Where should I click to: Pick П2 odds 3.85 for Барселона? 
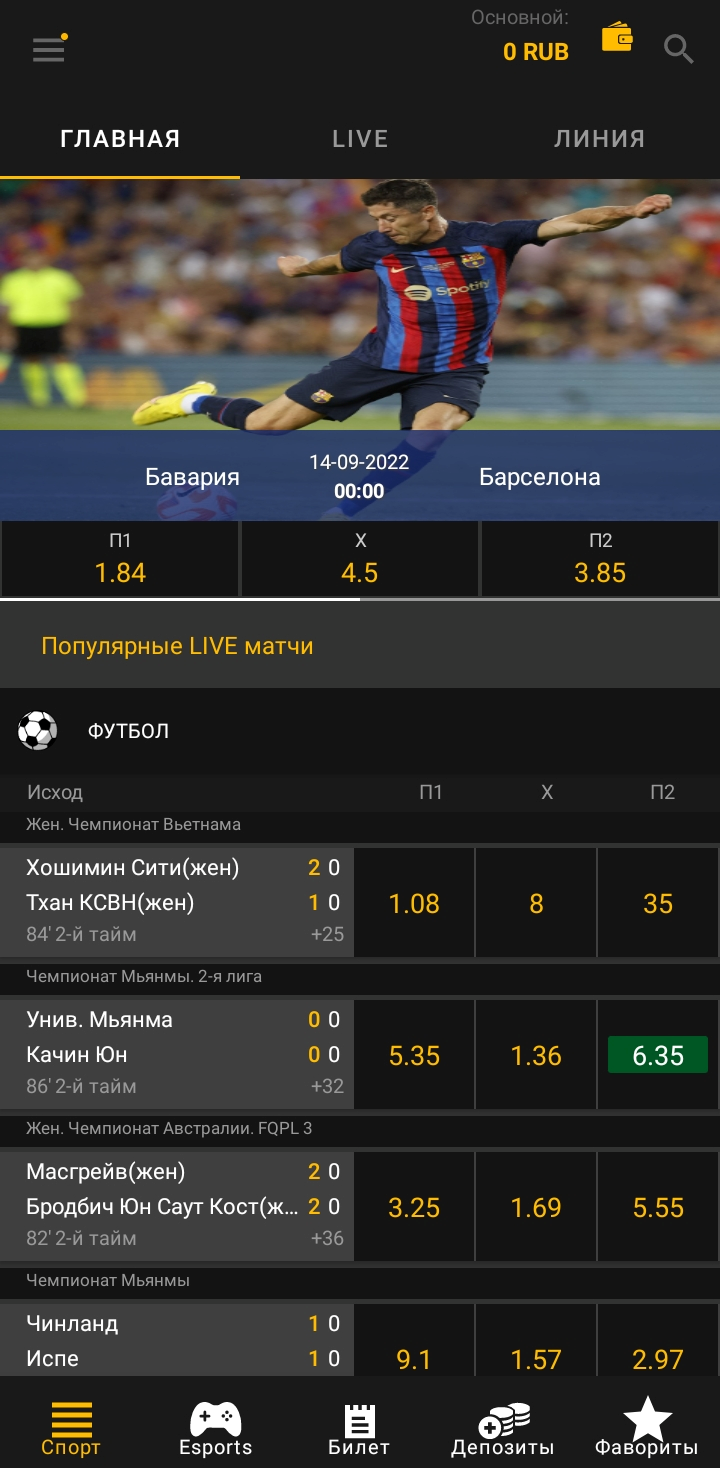tap(600, 559)
